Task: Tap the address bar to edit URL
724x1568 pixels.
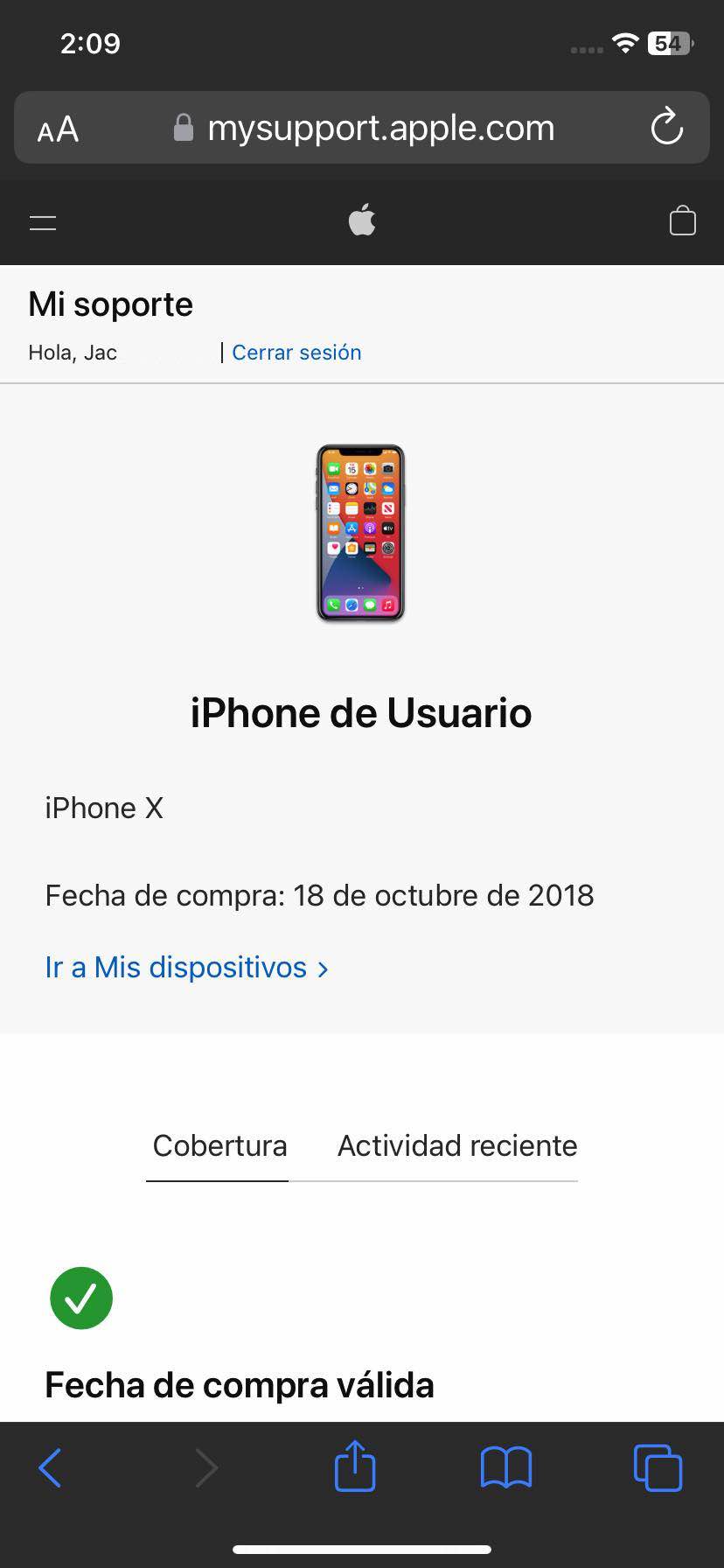Action: click(381, 128)
